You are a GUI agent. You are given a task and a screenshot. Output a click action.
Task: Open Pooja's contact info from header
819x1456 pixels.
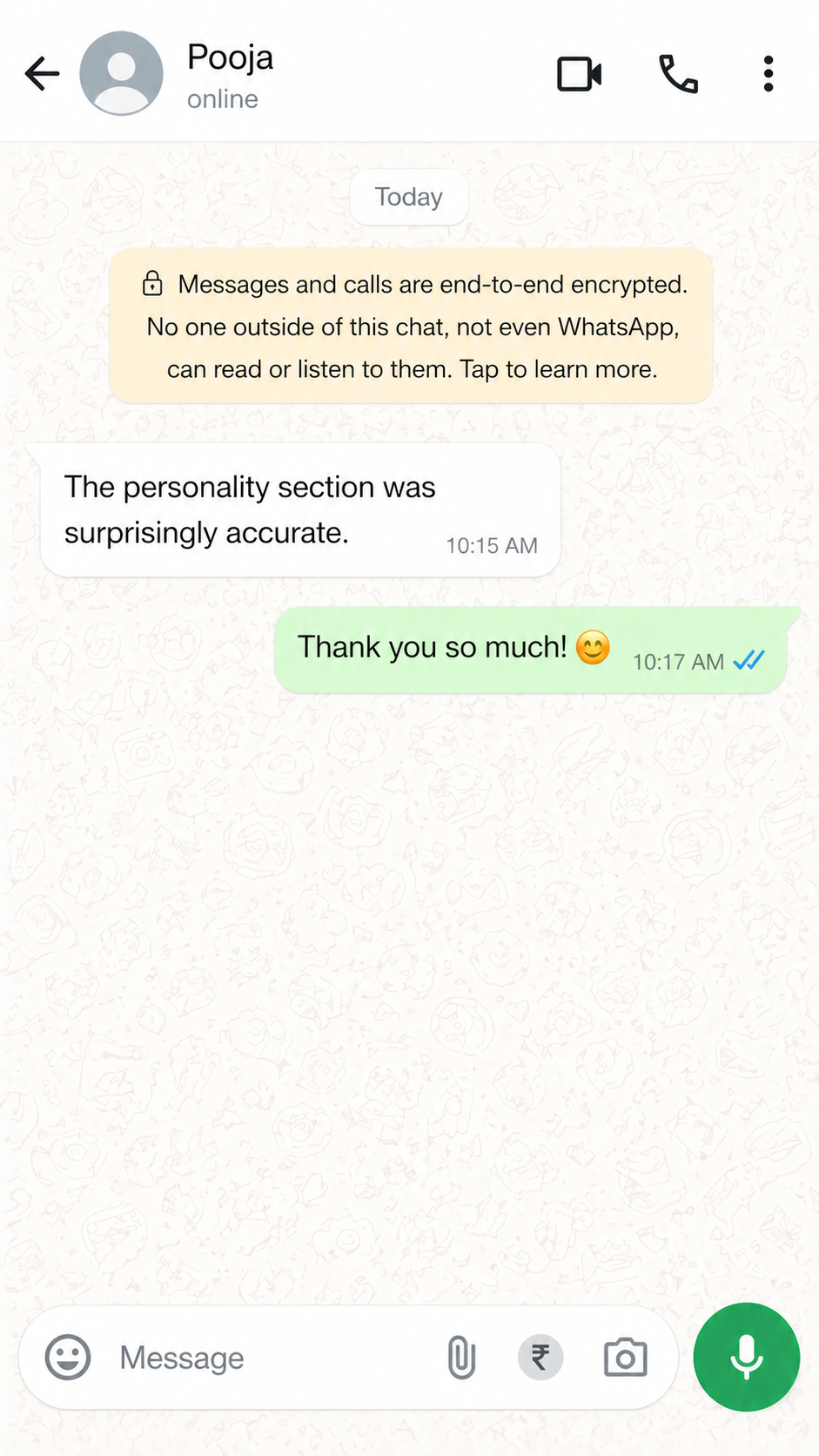click(230, 74)
